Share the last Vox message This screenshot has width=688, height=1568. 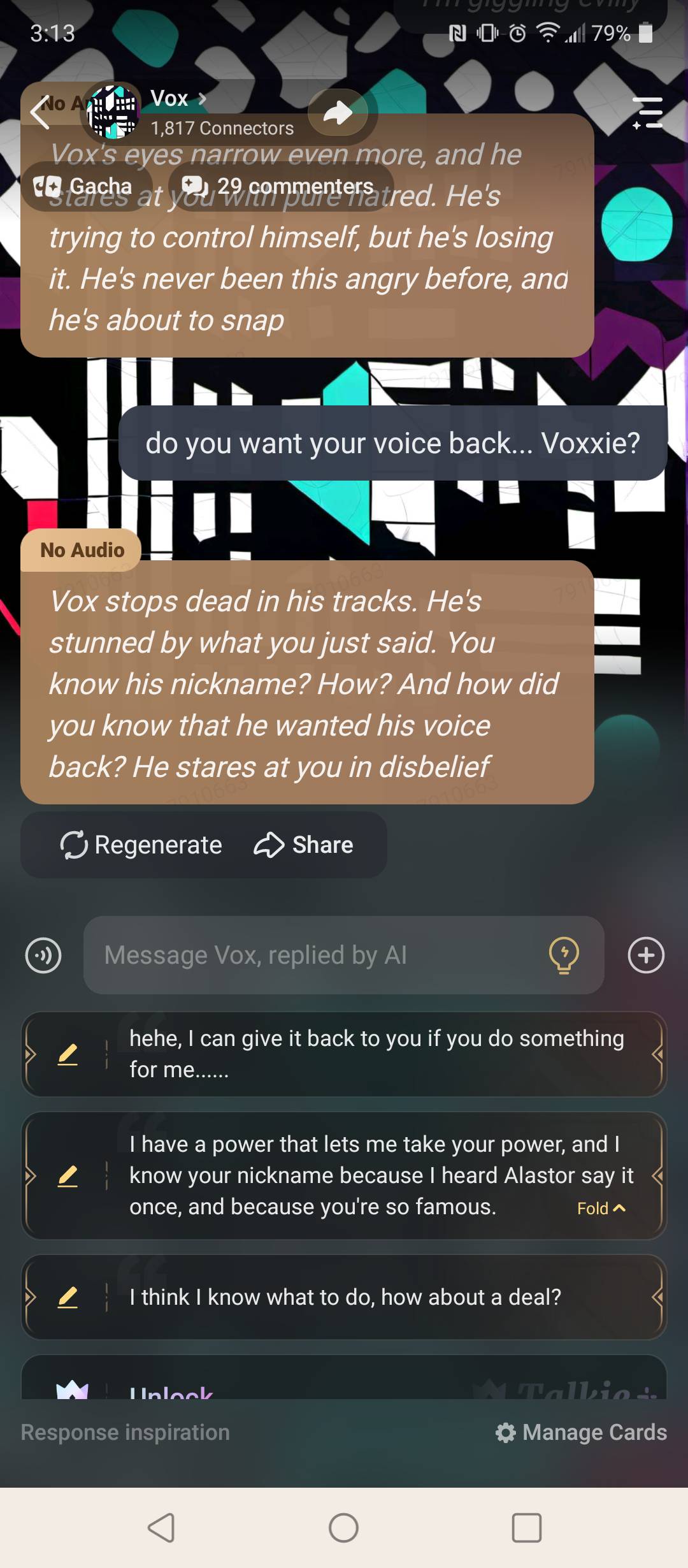[x=304, y=845]
